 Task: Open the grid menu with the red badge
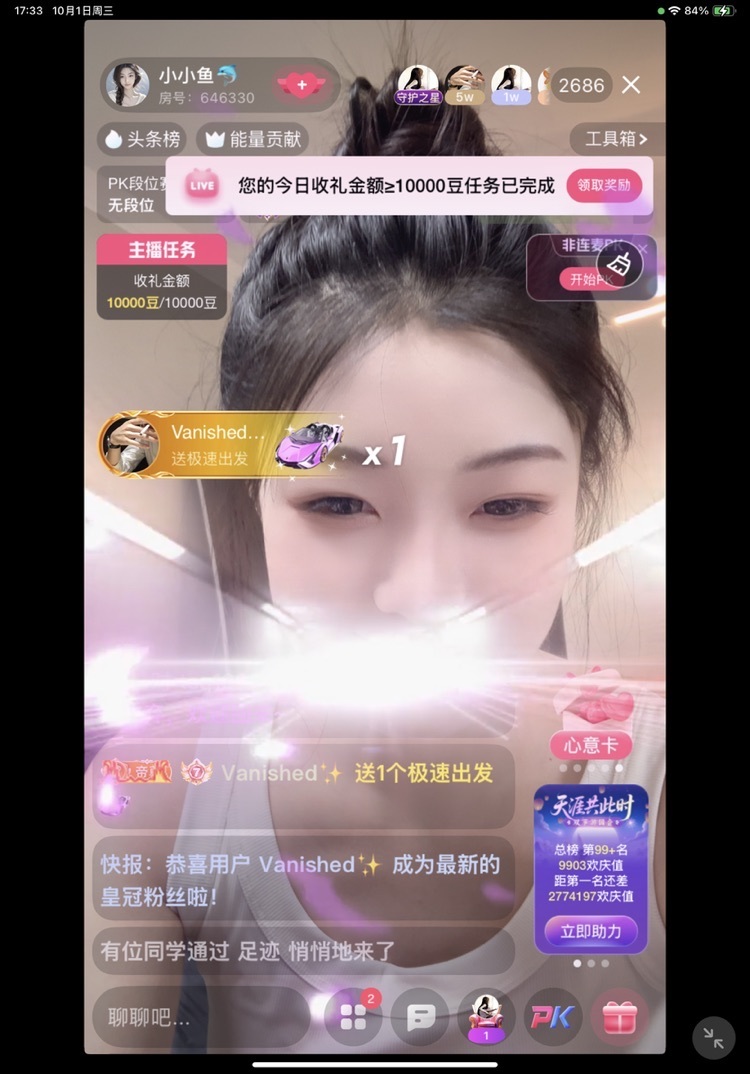pos(353,1018)
